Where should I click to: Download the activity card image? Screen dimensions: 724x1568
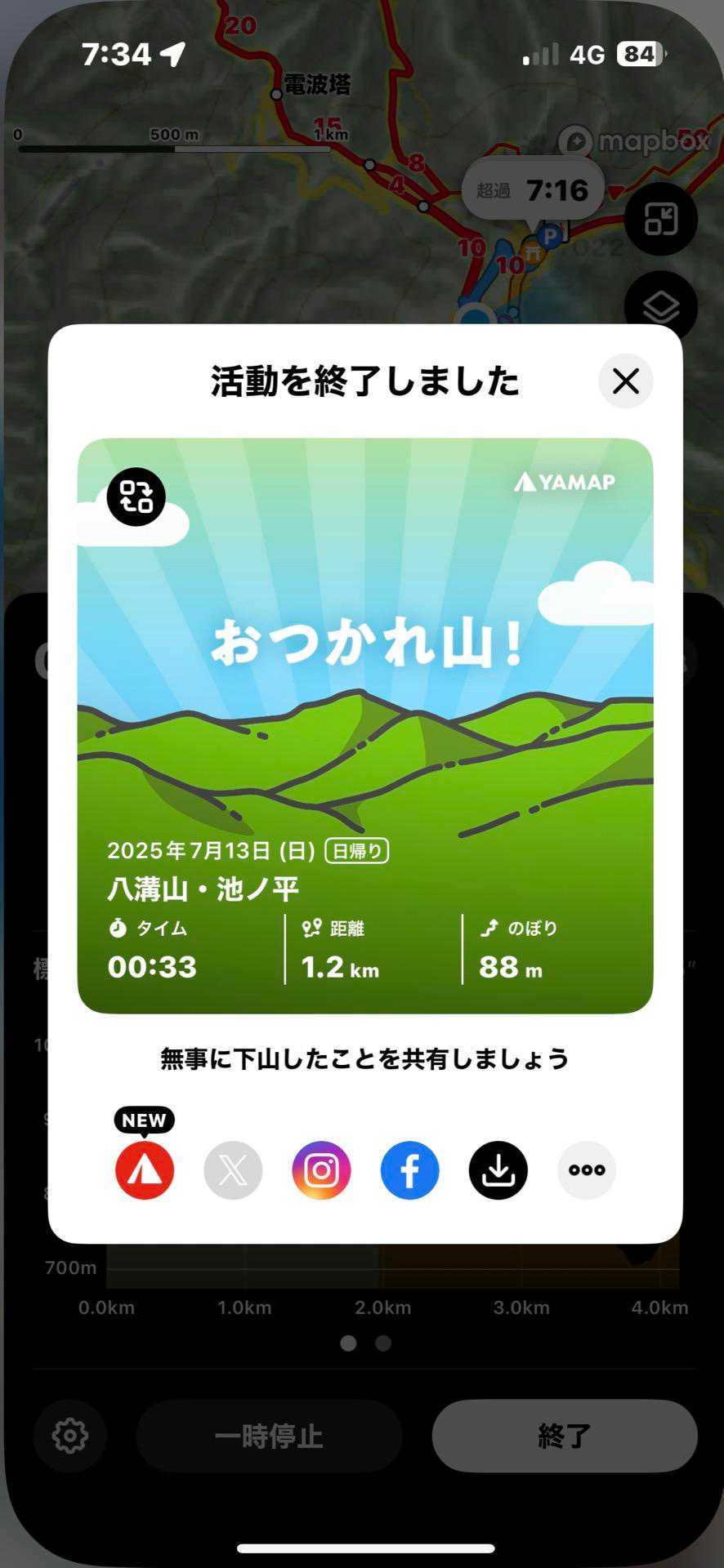[498, 1169]
